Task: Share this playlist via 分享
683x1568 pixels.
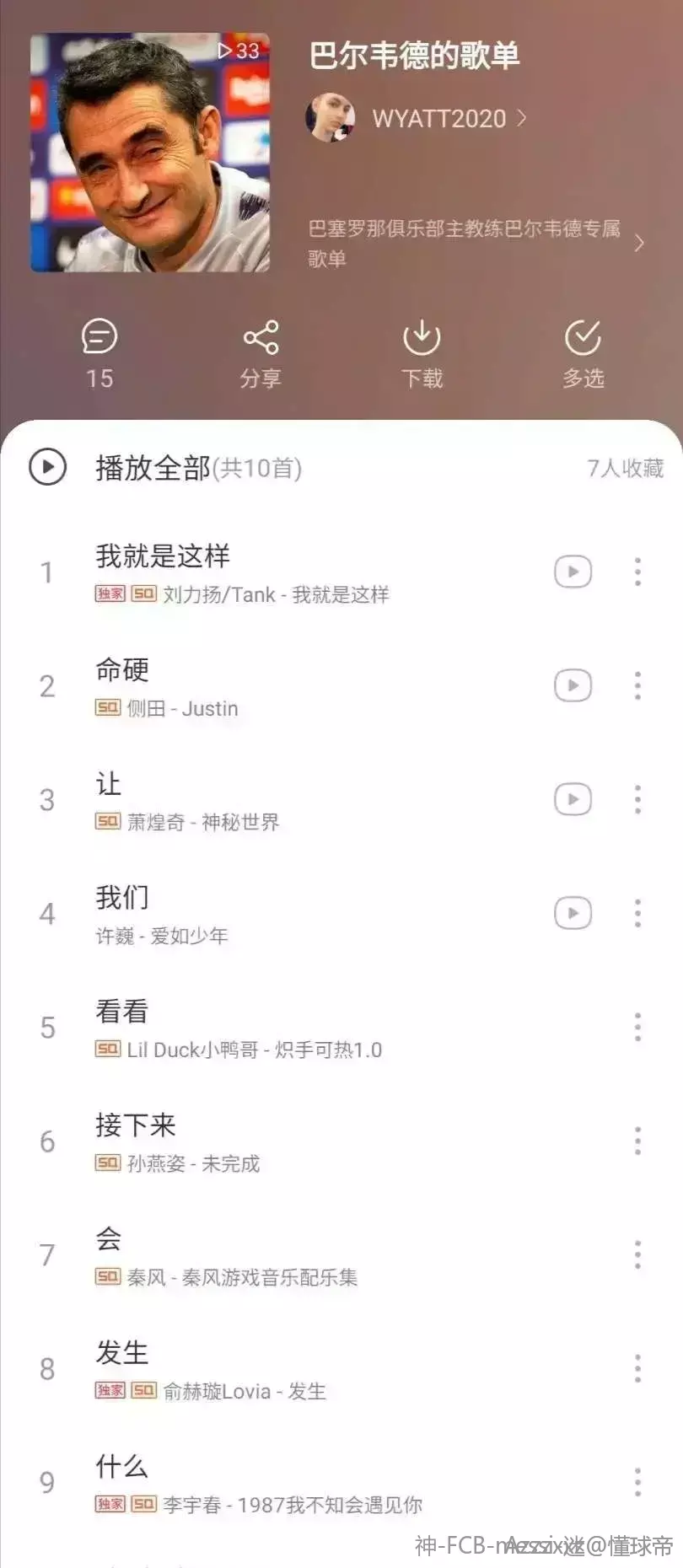Action: pos(261,338)
